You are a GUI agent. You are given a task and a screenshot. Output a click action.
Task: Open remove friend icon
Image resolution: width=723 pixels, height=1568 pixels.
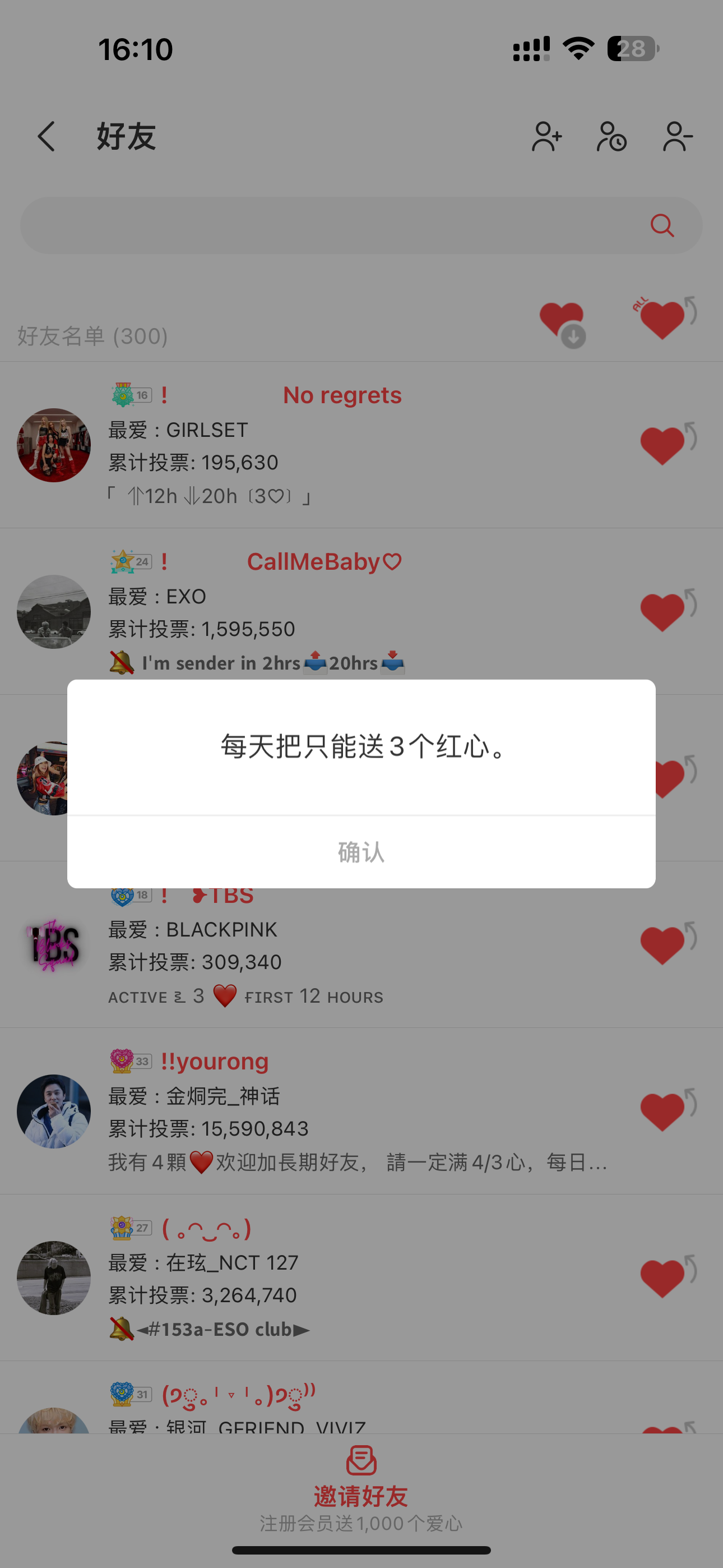[x=678, y=136]
